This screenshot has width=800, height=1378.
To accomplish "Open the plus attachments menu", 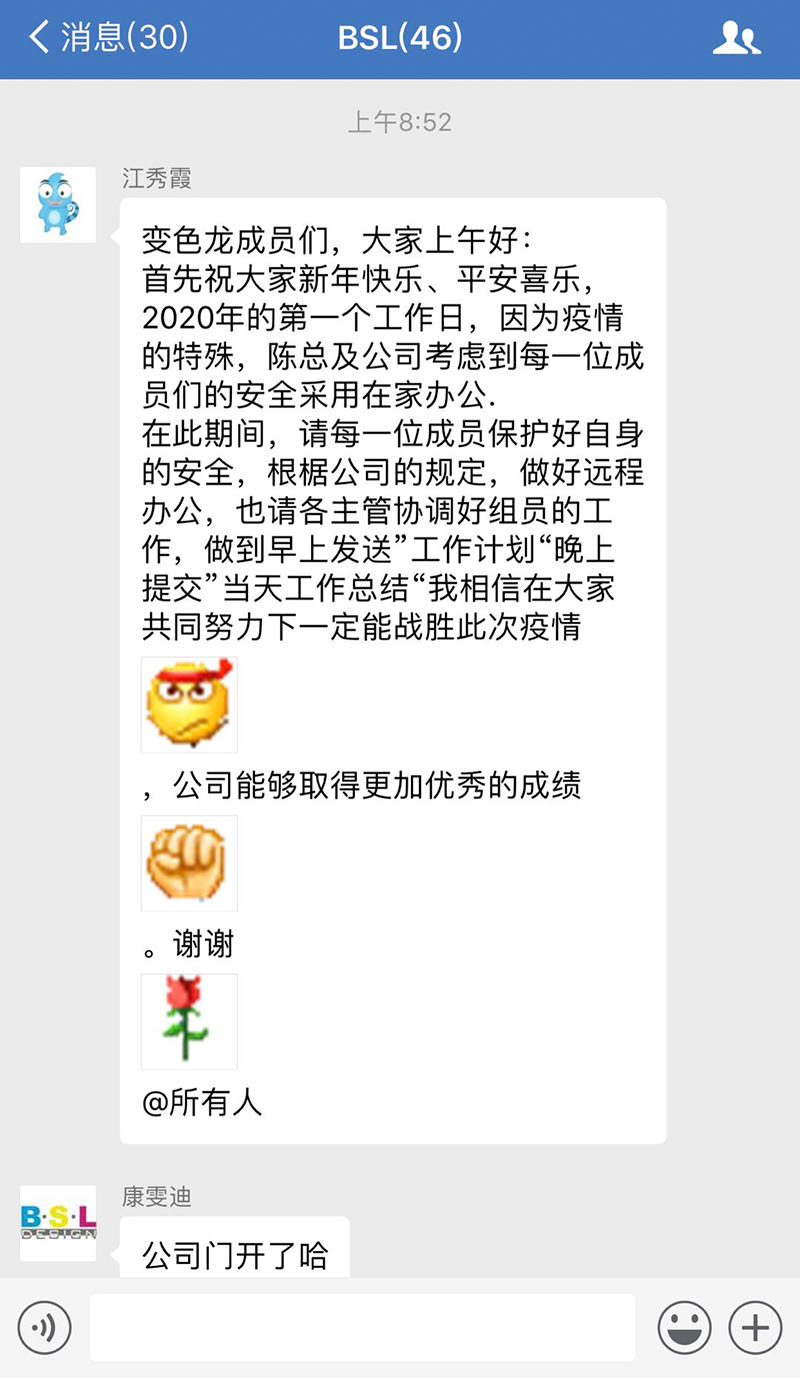I will click(755, 1328).
